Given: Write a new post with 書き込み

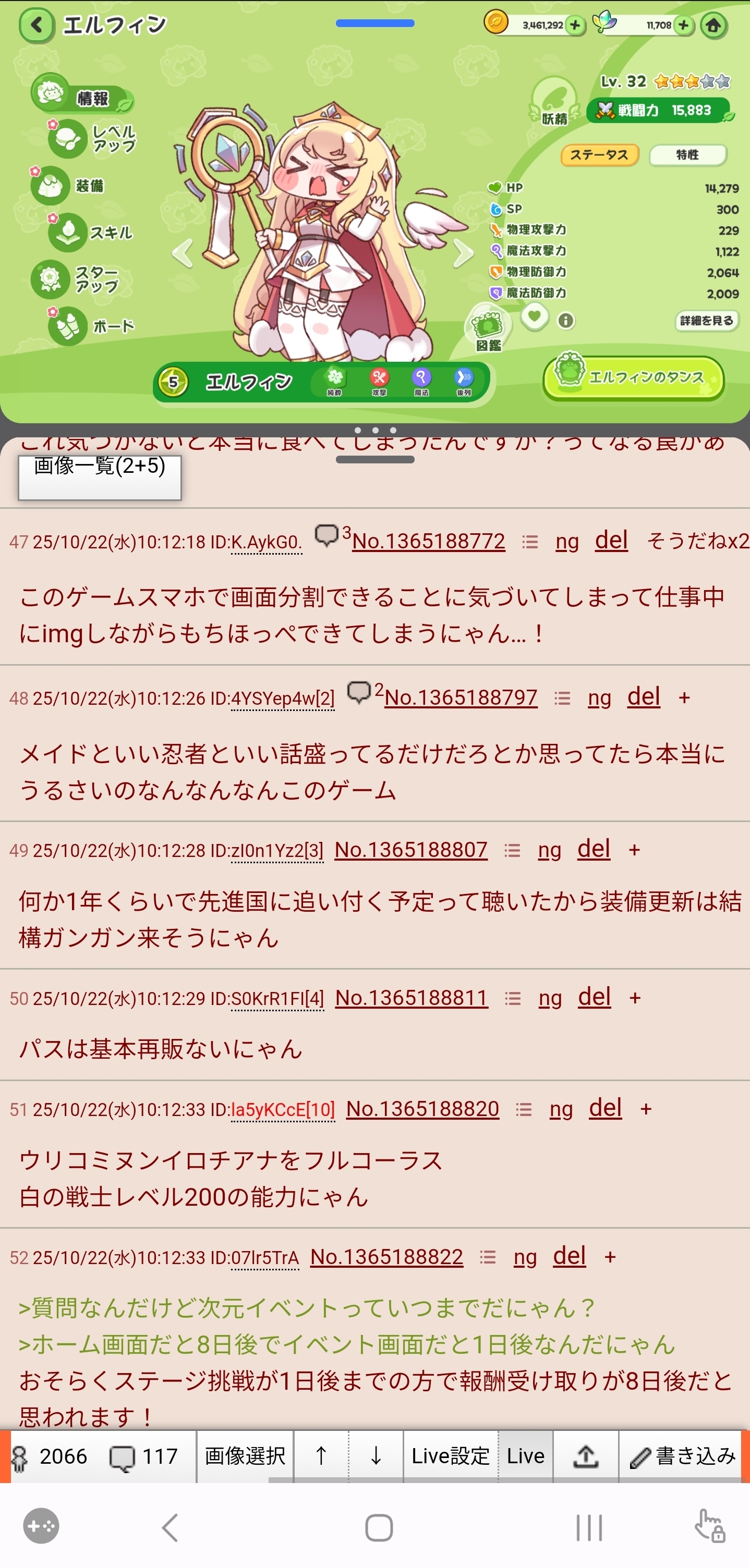Looking at the screenshot, I should click(x=682, y=1456).
